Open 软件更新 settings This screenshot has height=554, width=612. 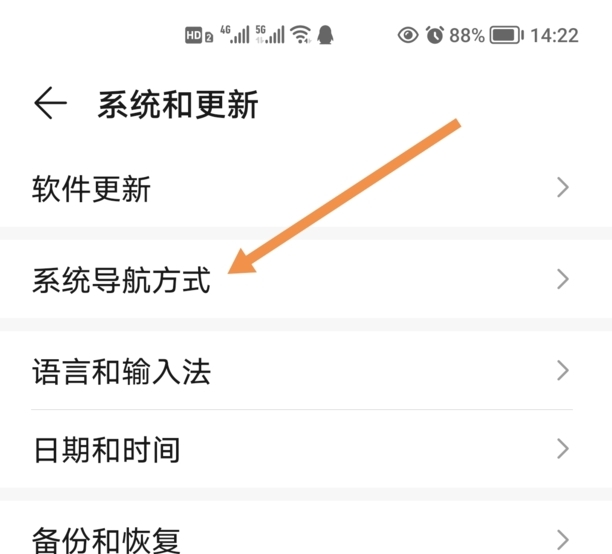tap(300, 188)
